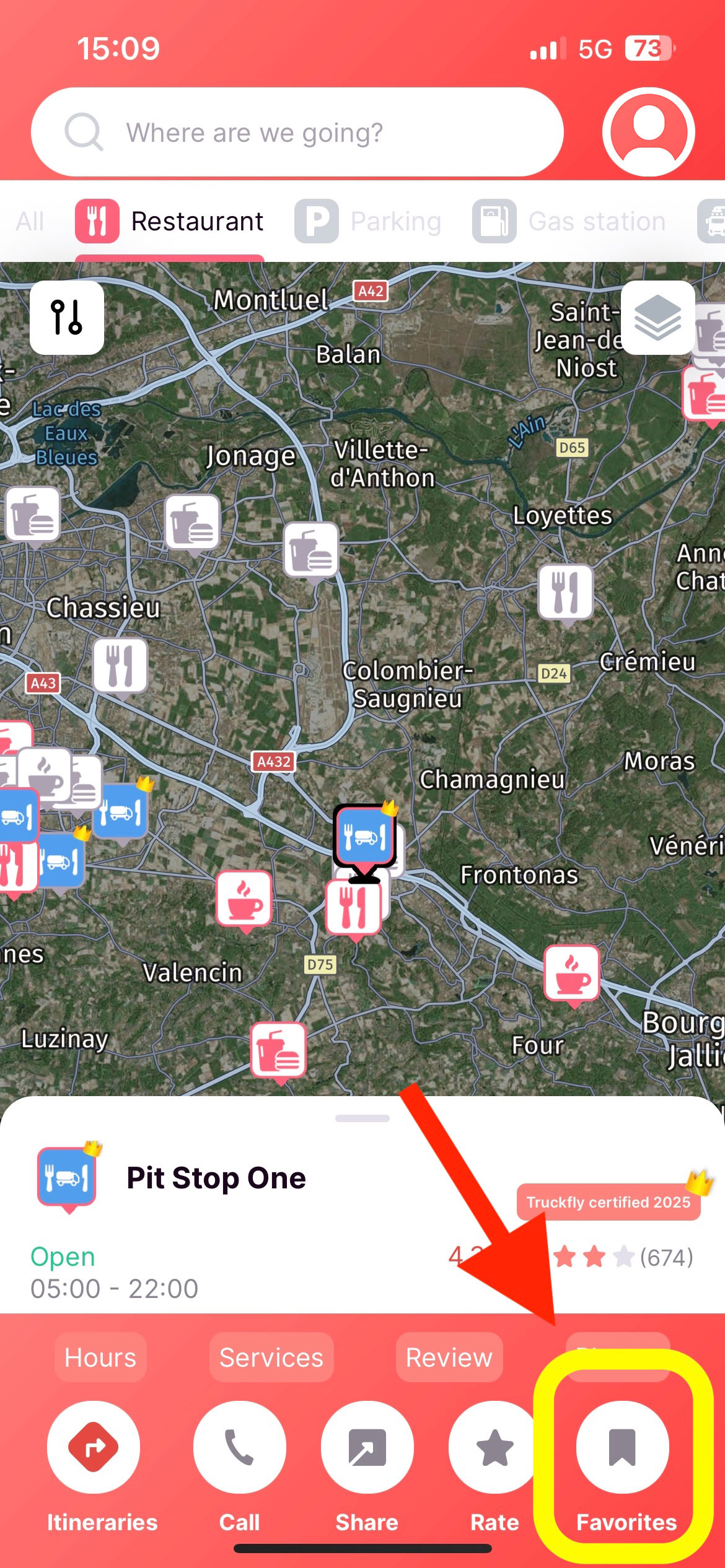Open the map filter settings button
This screenshot has width=725, height=1568.
[x=67, y=317]
